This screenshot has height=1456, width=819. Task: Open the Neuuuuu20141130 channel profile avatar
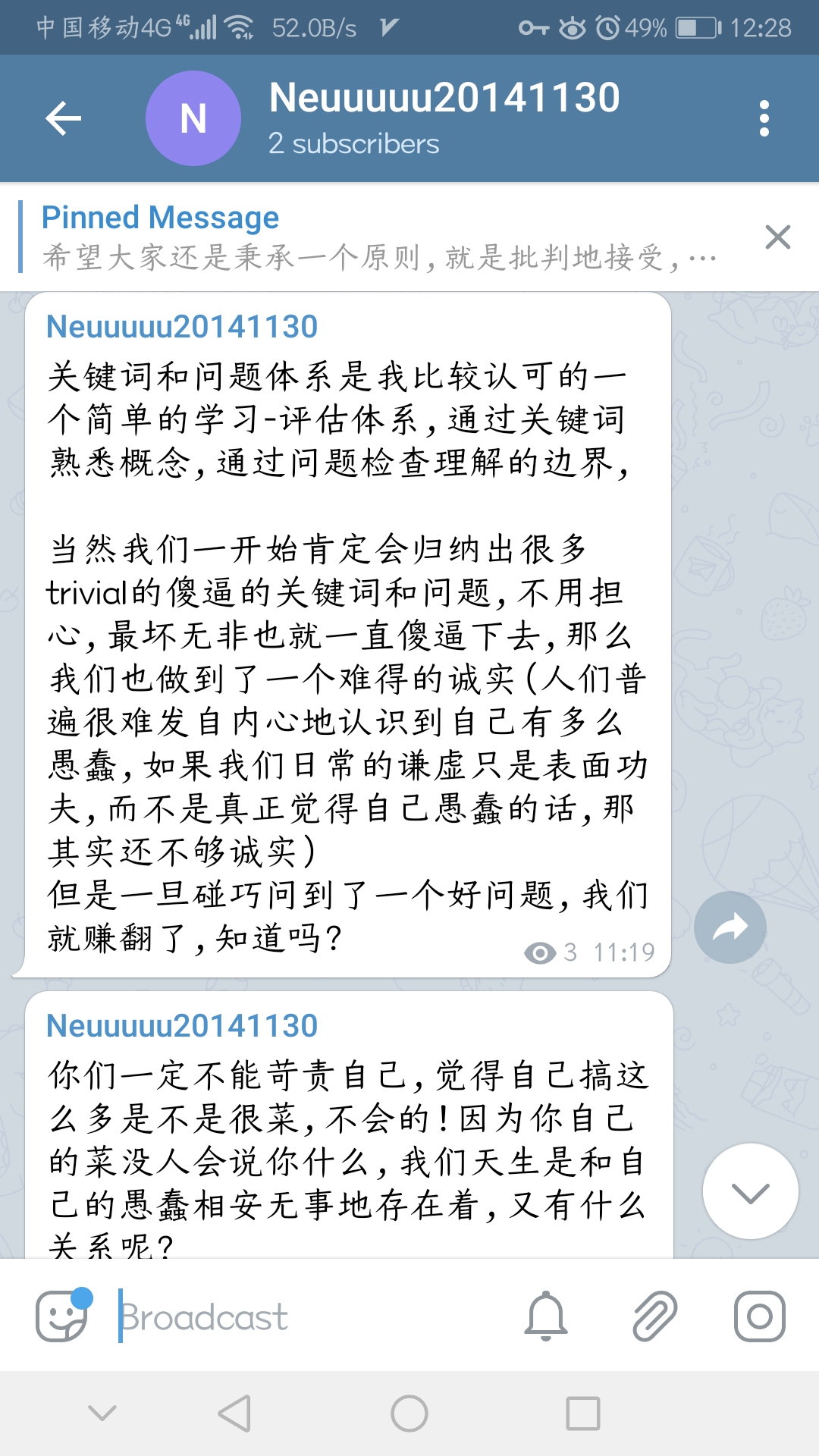click(x=193, y=118)
